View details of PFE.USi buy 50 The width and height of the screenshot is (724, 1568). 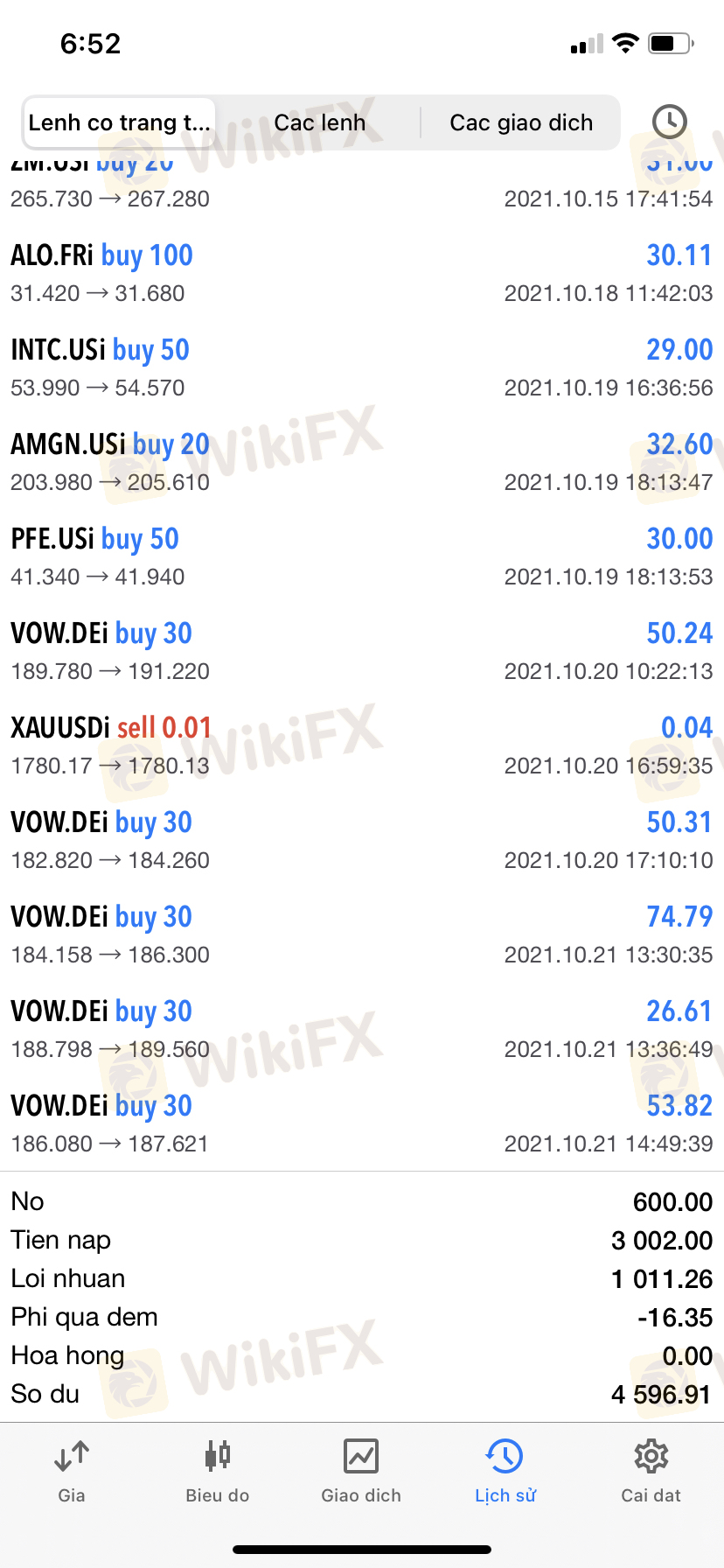[x=362, y=556]
